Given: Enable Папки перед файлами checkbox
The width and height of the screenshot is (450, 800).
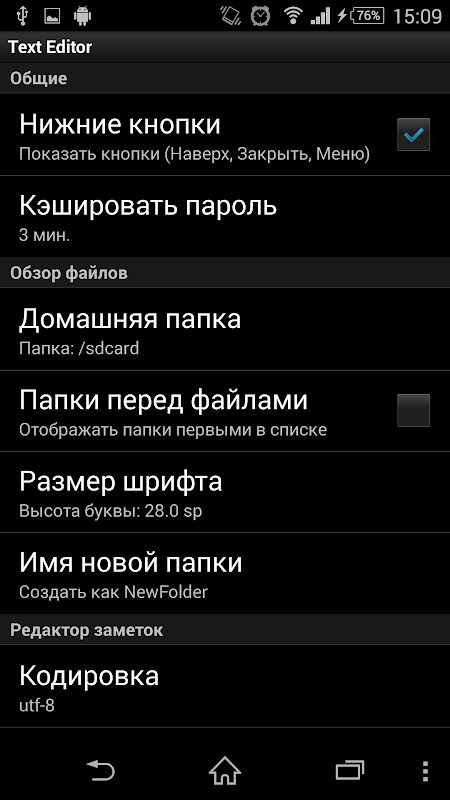Looking at the screenshot, I should point(413,410).
